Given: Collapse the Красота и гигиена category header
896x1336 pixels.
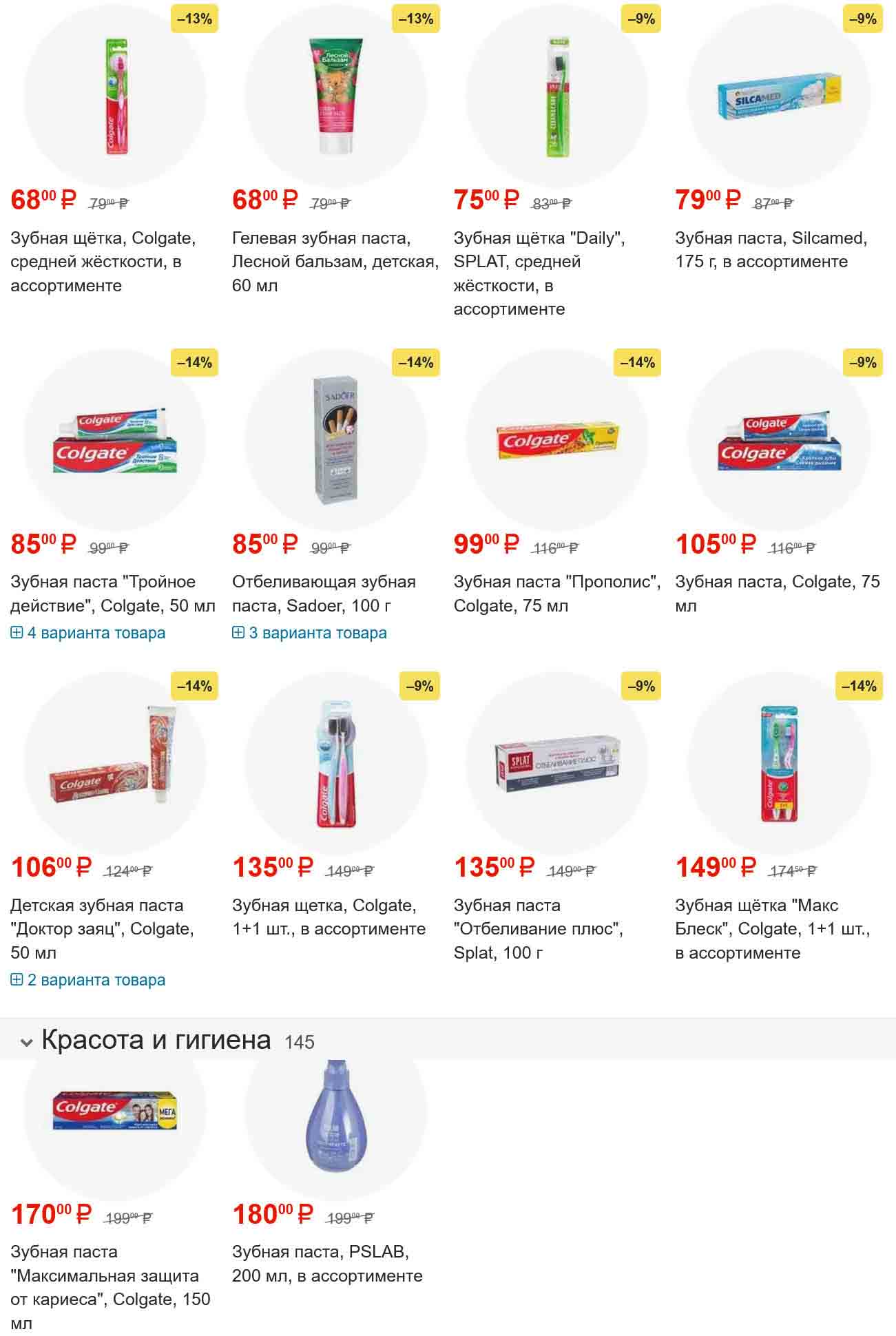Looking at the screenshot, I should click(26, 1042).
